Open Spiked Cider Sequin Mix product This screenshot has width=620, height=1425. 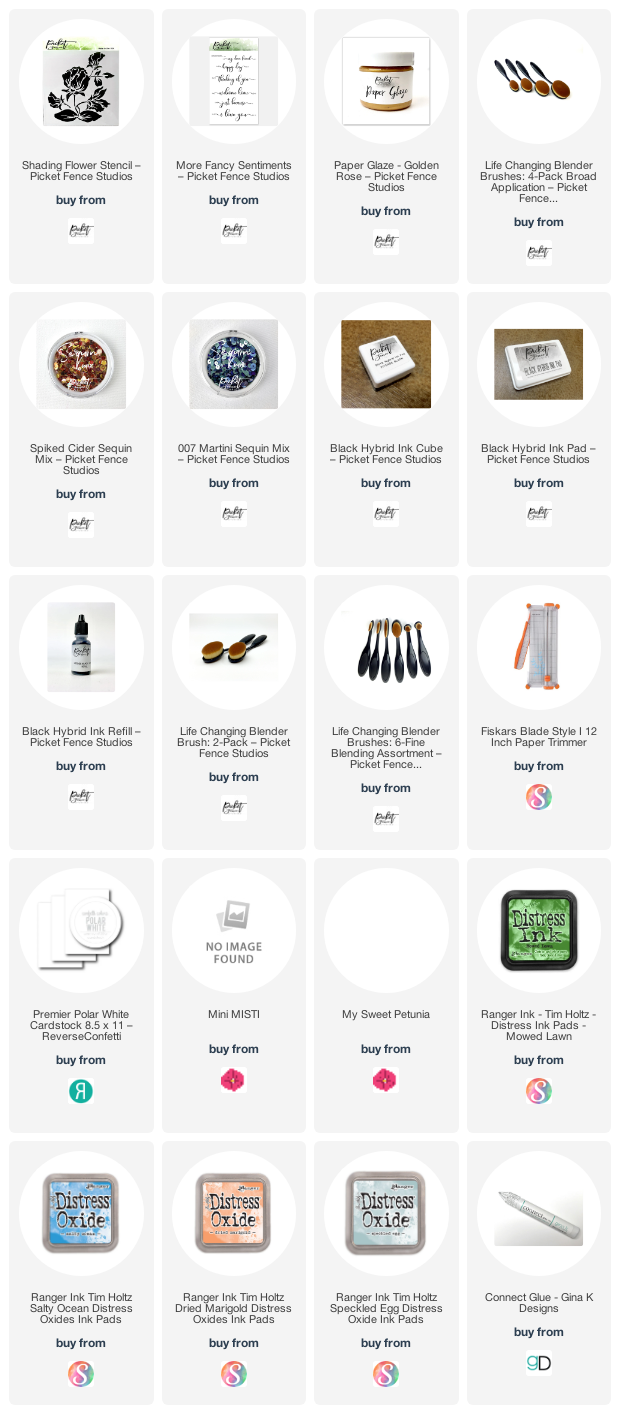(x=81, y=429)
